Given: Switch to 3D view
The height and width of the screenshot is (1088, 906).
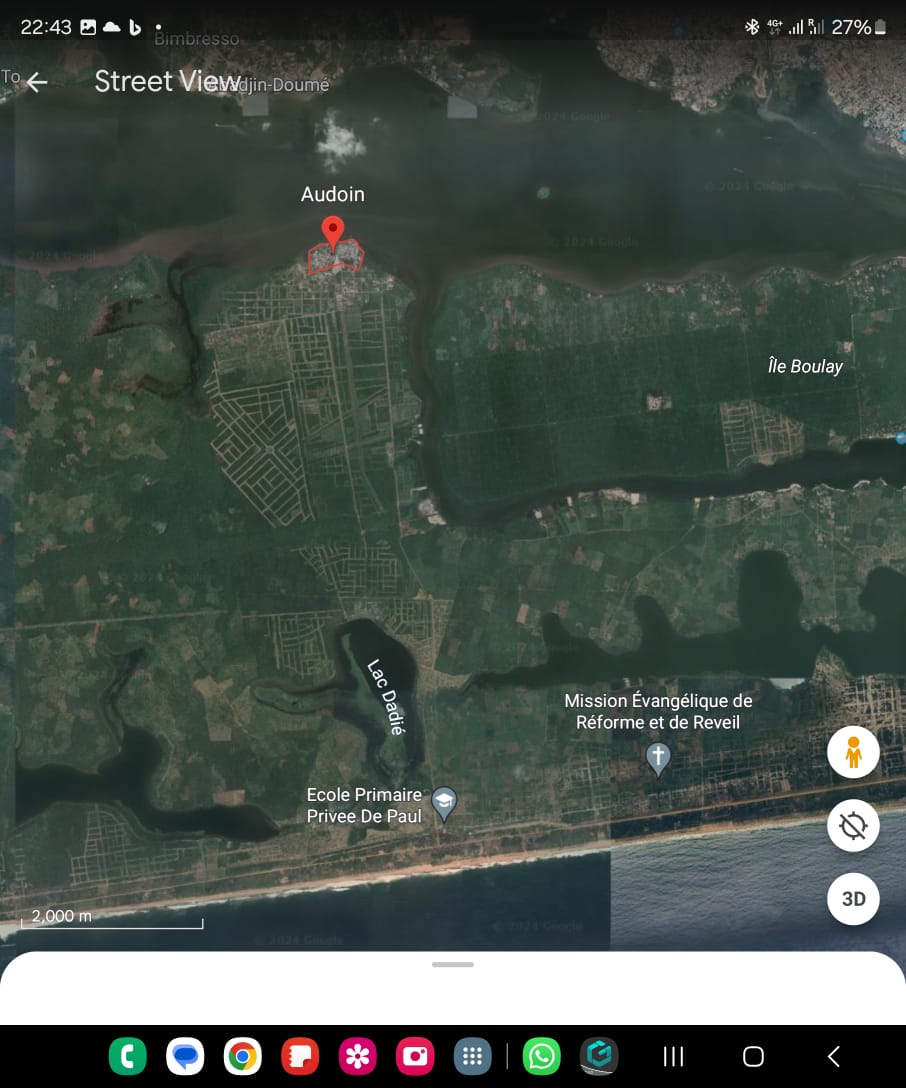Looking at the screenshot, I should [x=853, y=899].
